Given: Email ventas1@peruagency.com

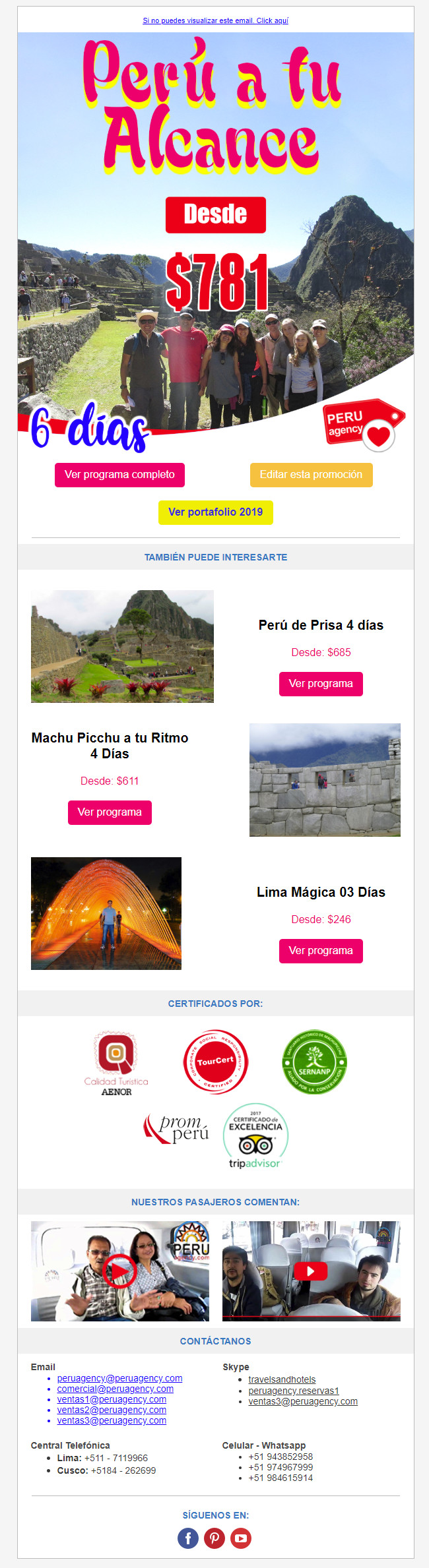Looking at the screenshot, I should (x=112, y=1399).
